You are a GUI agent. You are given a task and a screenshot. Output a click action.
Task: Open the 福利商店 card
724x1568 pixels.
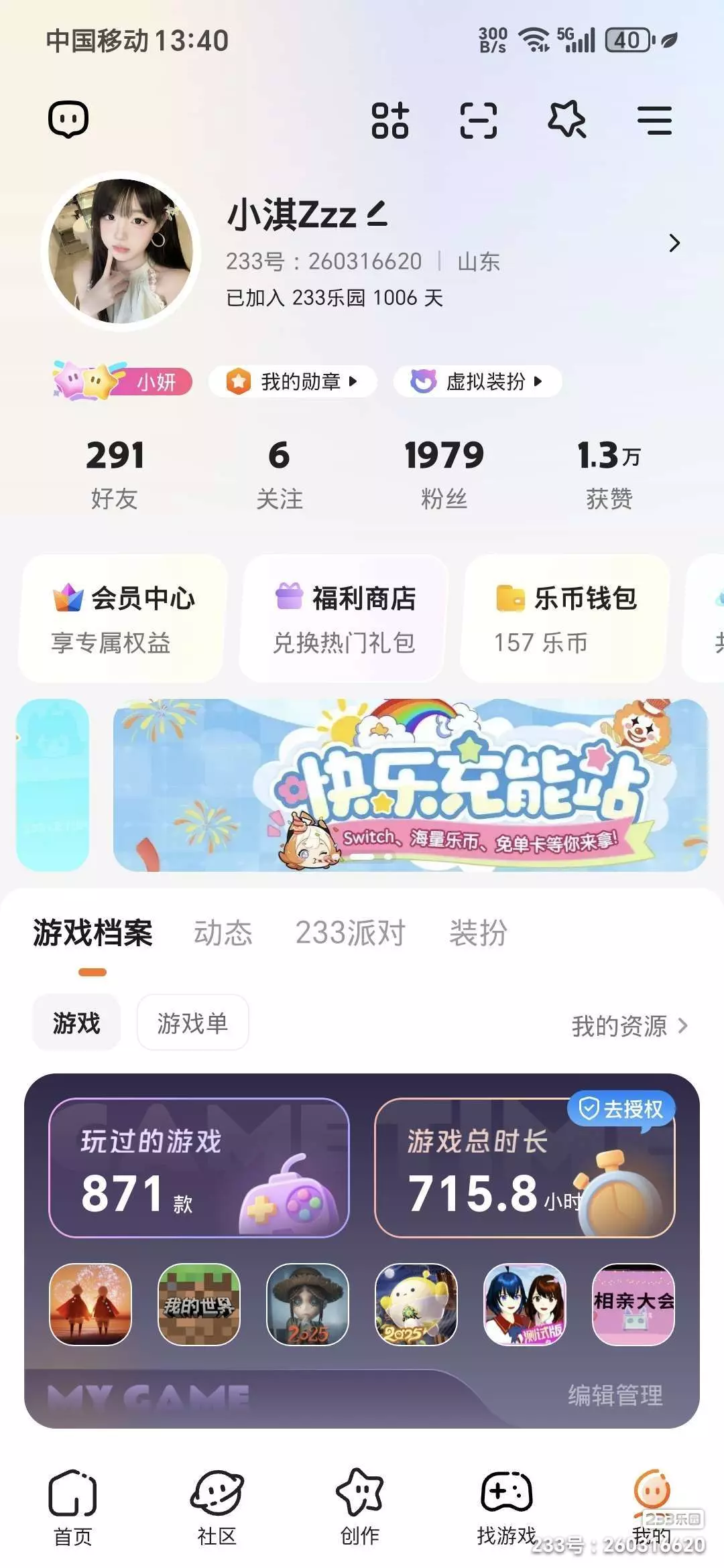343,618
